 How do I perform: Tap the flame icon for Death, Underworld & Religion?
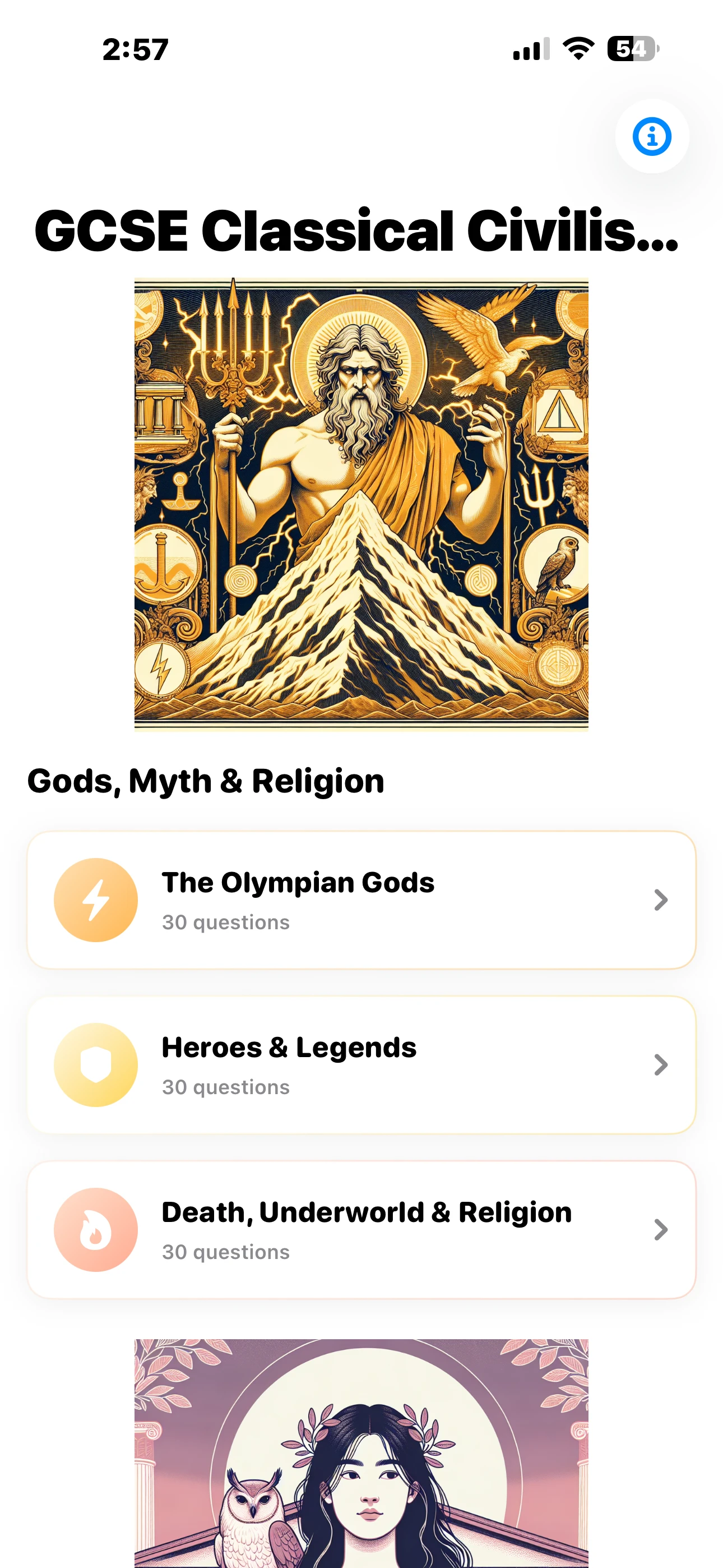(95, 1229)
